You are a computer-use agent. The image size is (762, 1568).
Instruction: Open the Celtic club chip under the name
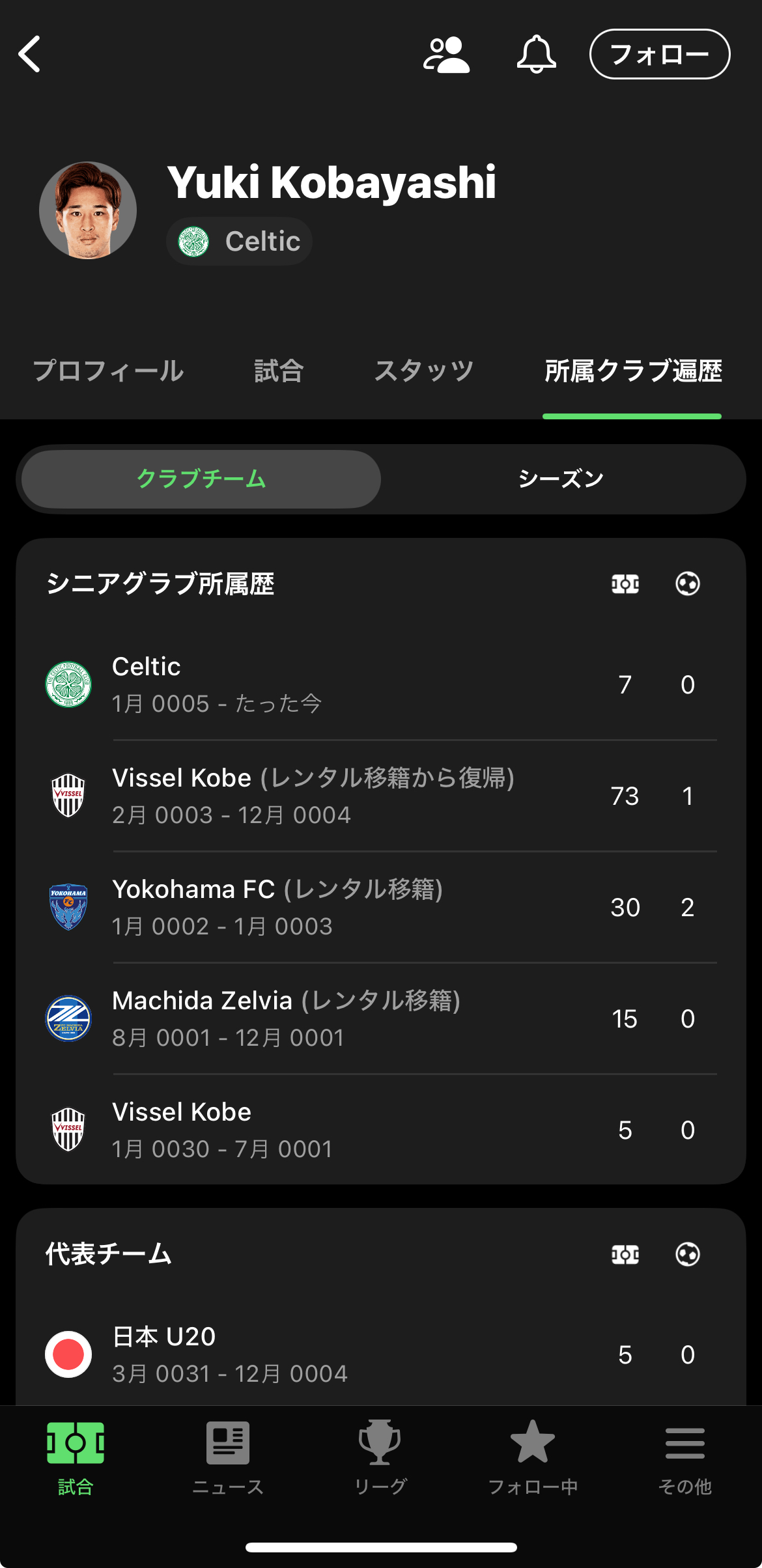click(x=239, y=242)
